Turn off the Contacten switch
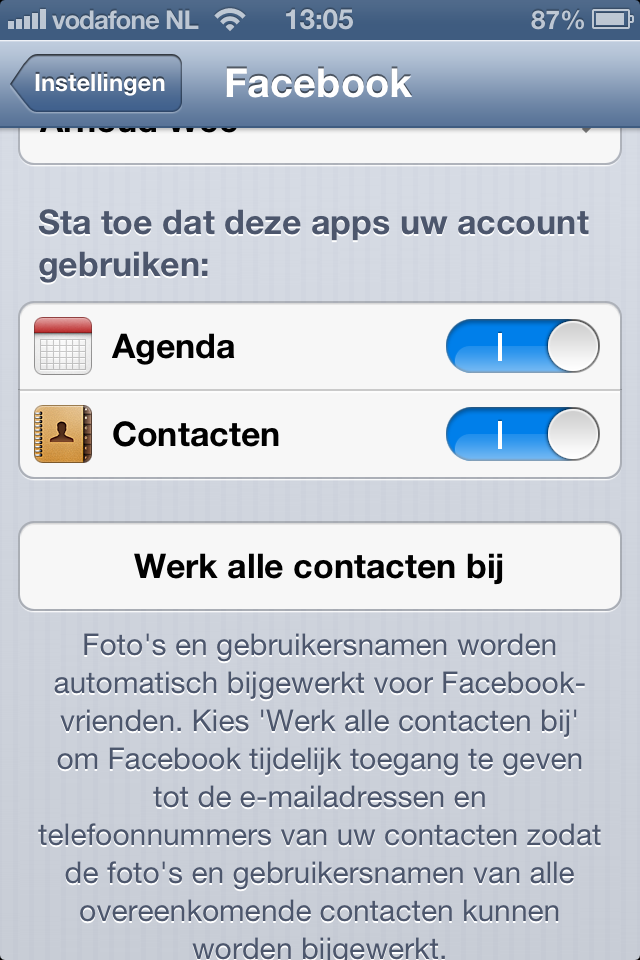The image size is (640, 960). (521, 435)
